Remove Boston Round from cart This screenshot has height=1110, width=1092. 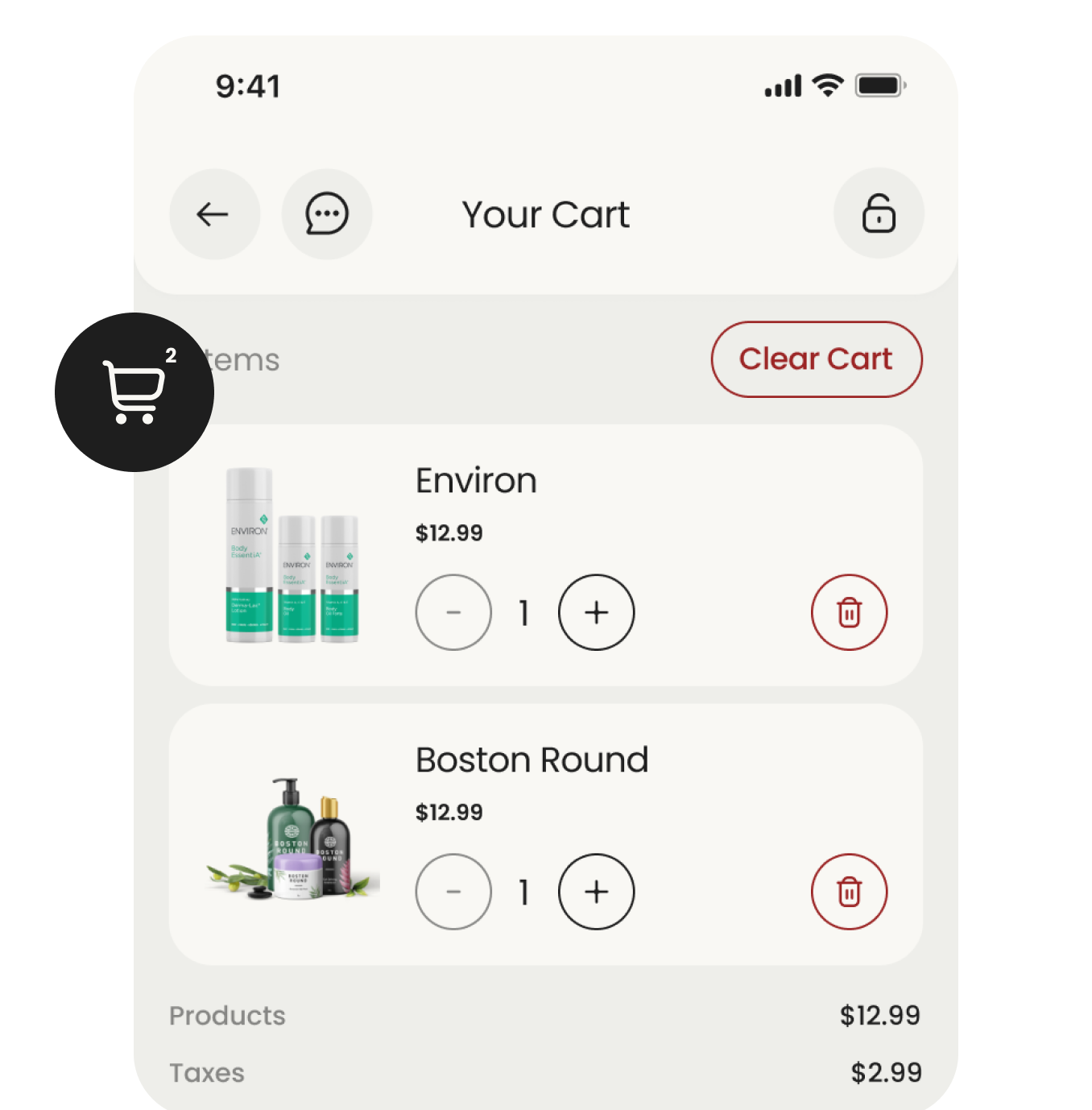pos(849,892)
